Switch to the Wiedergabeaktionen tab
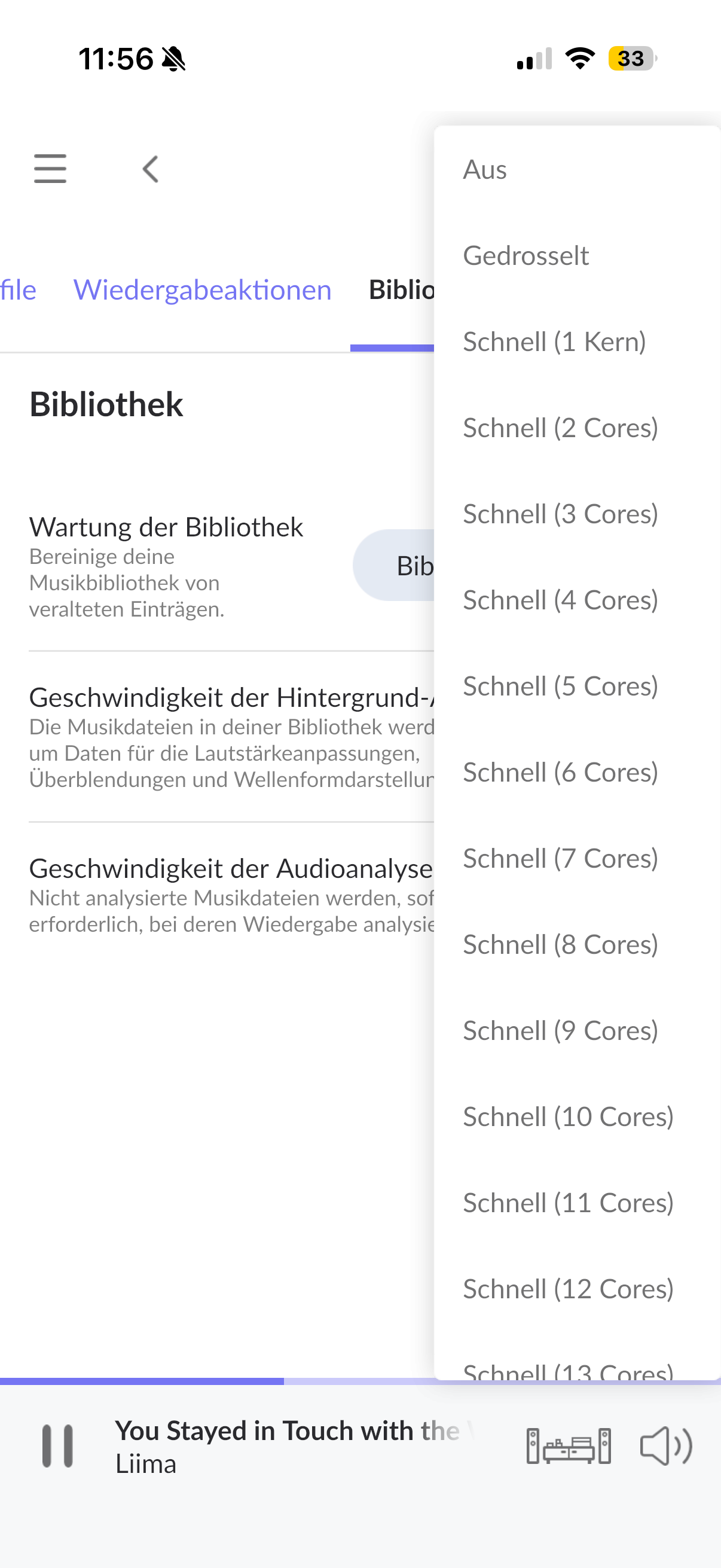Image resolution: width=721 pixels, height=1568 pixels. coord(202,289)
